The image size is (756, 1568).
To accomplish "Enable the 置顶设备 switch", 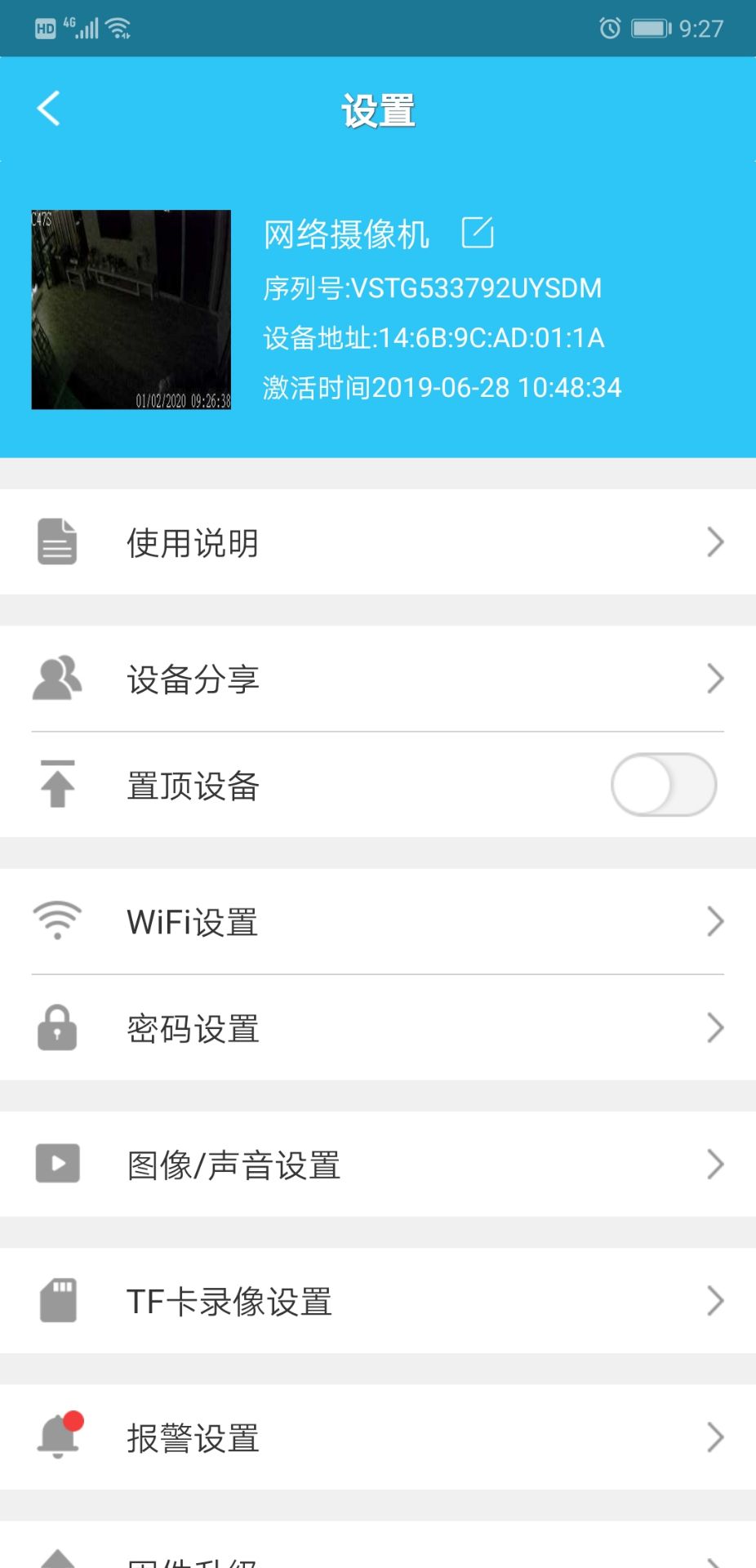I will [x=664, y=784].
